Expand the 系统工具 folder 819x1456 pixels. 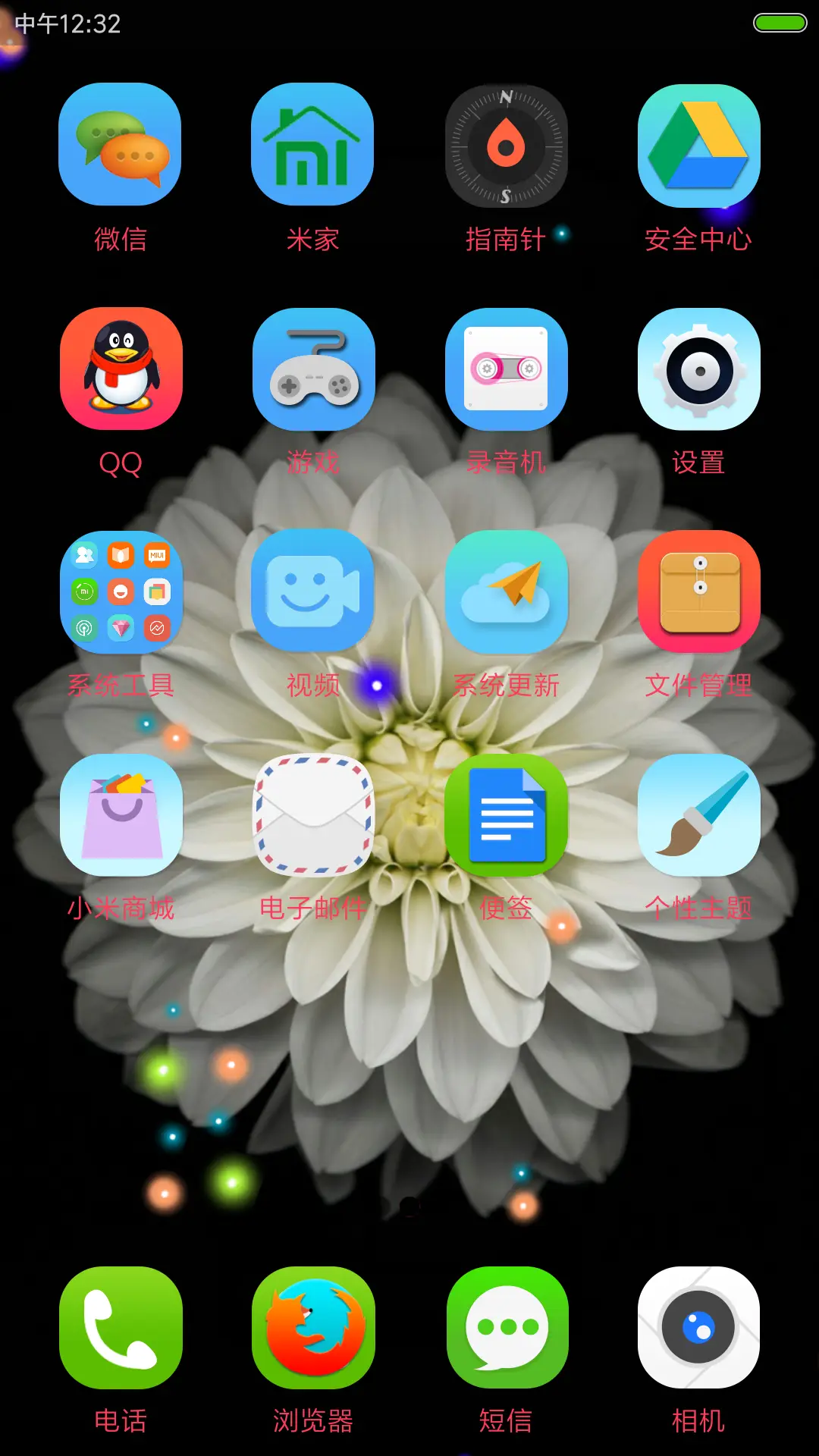(121, 591)
